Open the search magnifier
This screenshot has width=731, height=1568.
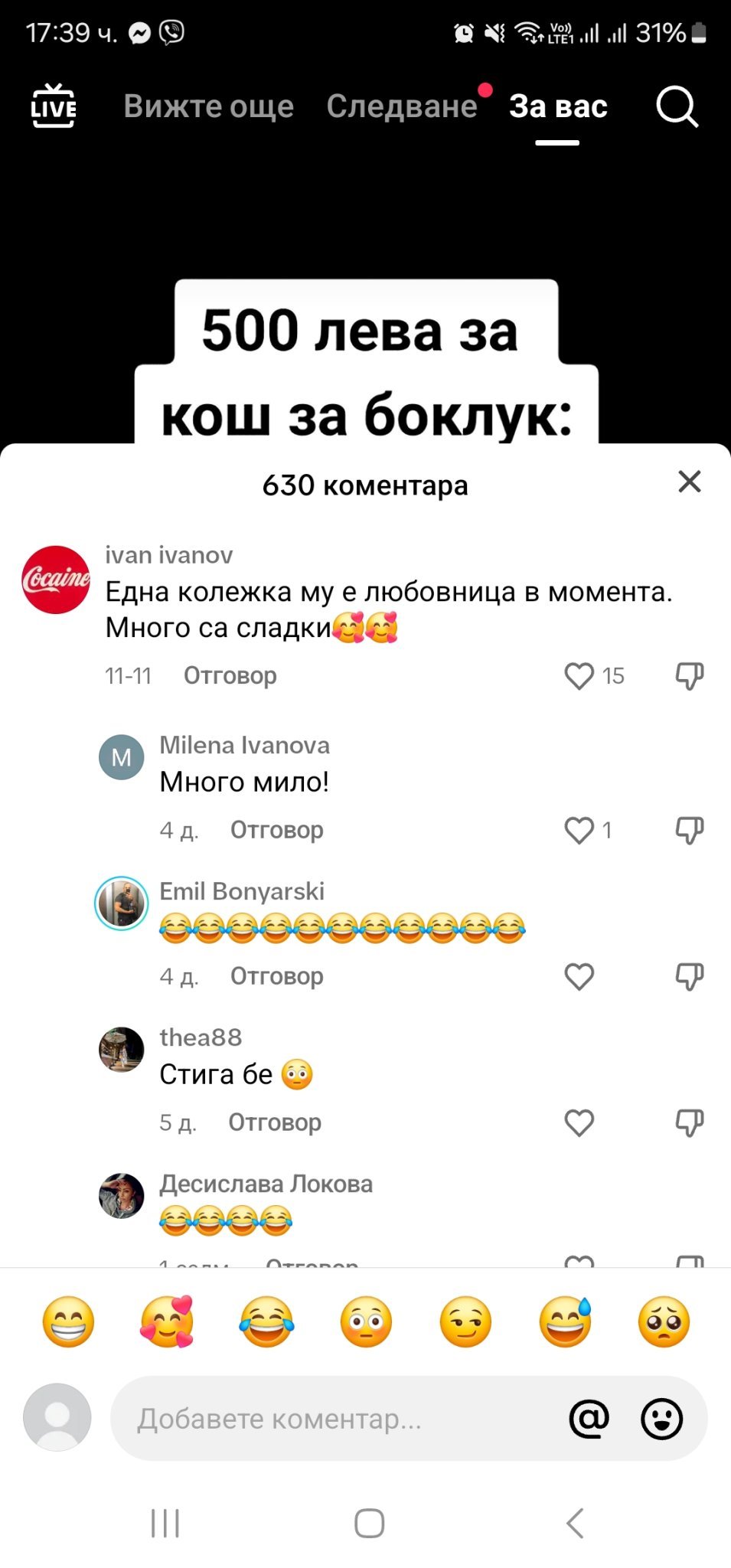pos(677,106)
